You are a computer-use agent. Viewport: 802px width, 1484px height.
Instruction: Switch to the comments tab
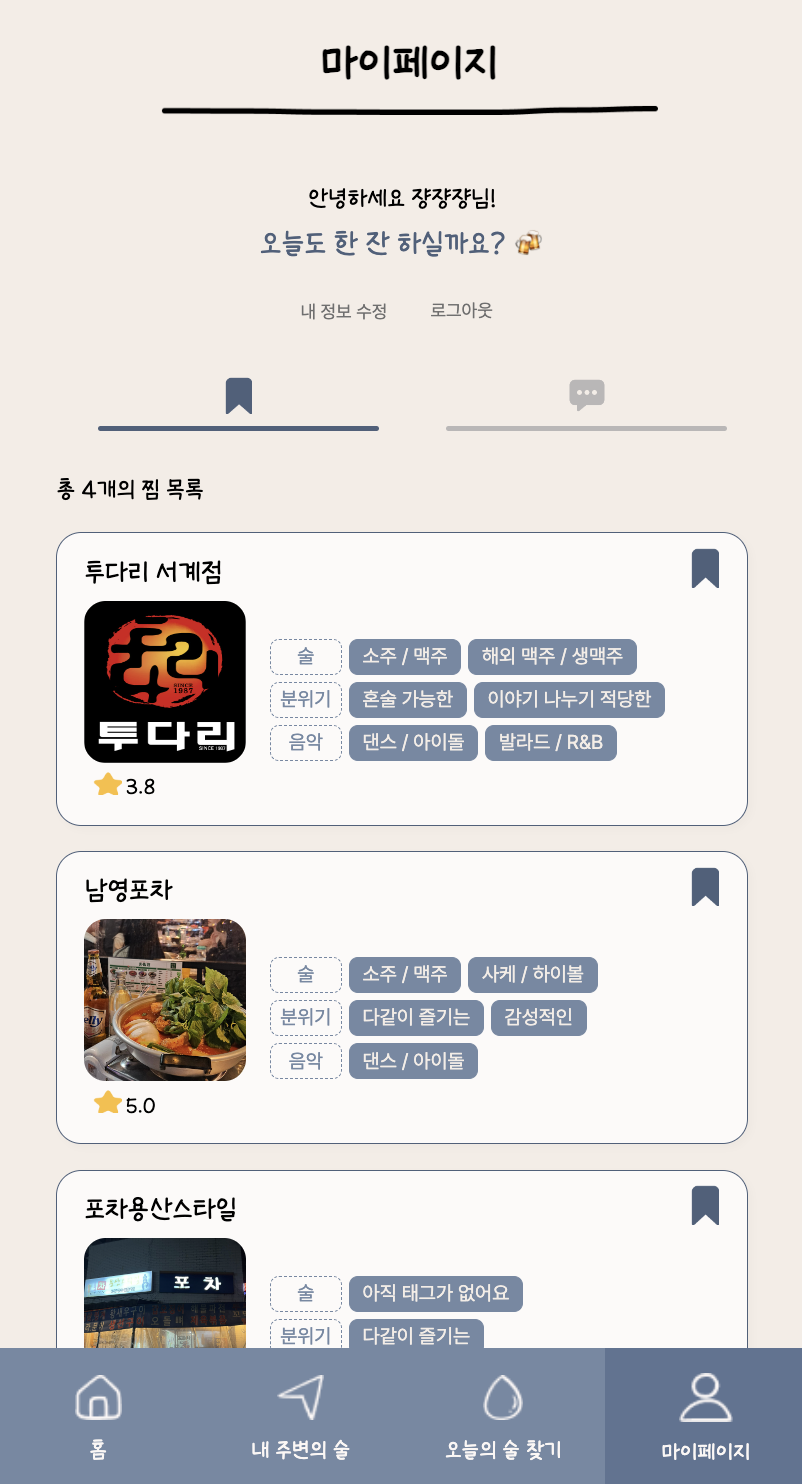coord(586,397)
